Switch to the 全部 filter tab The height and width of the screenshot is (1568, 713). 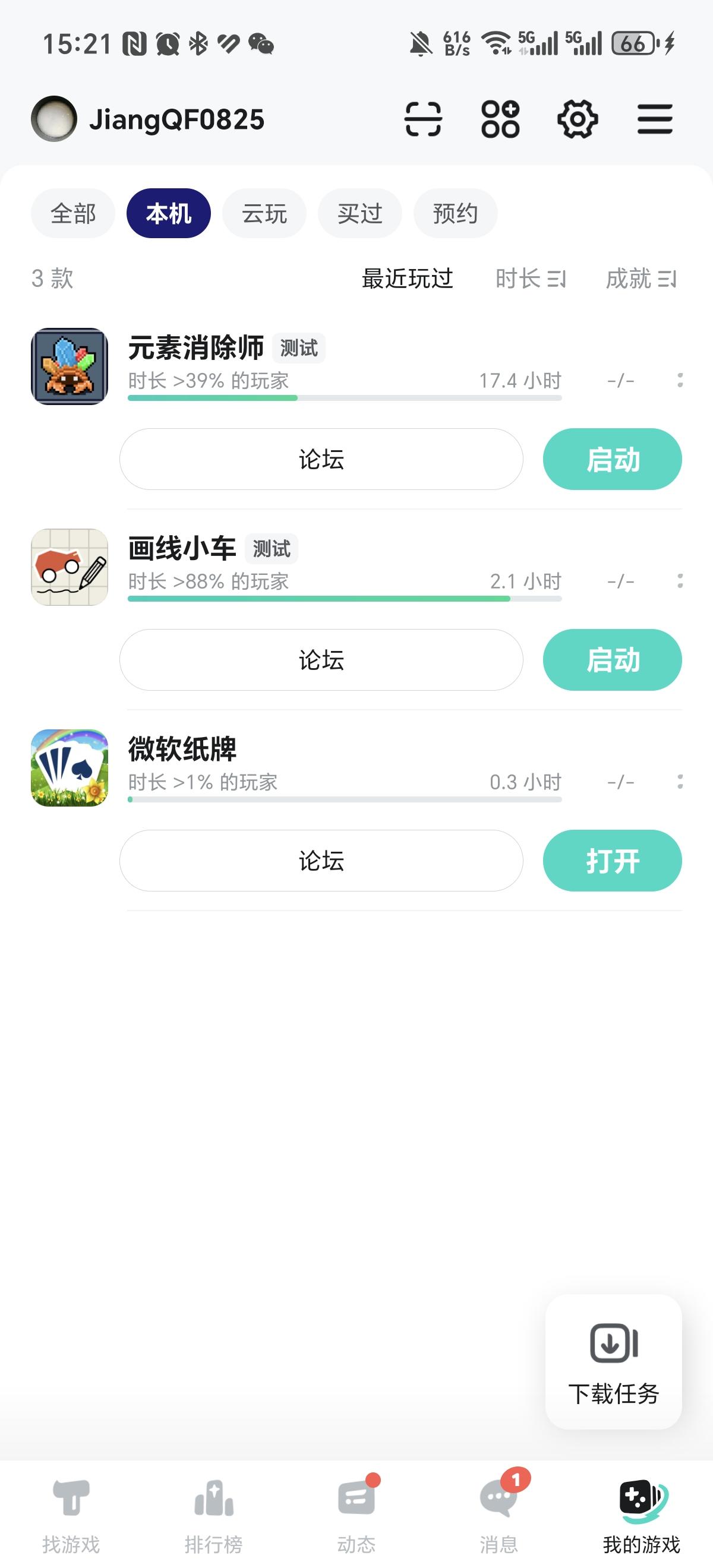click(x=72, y=213)
